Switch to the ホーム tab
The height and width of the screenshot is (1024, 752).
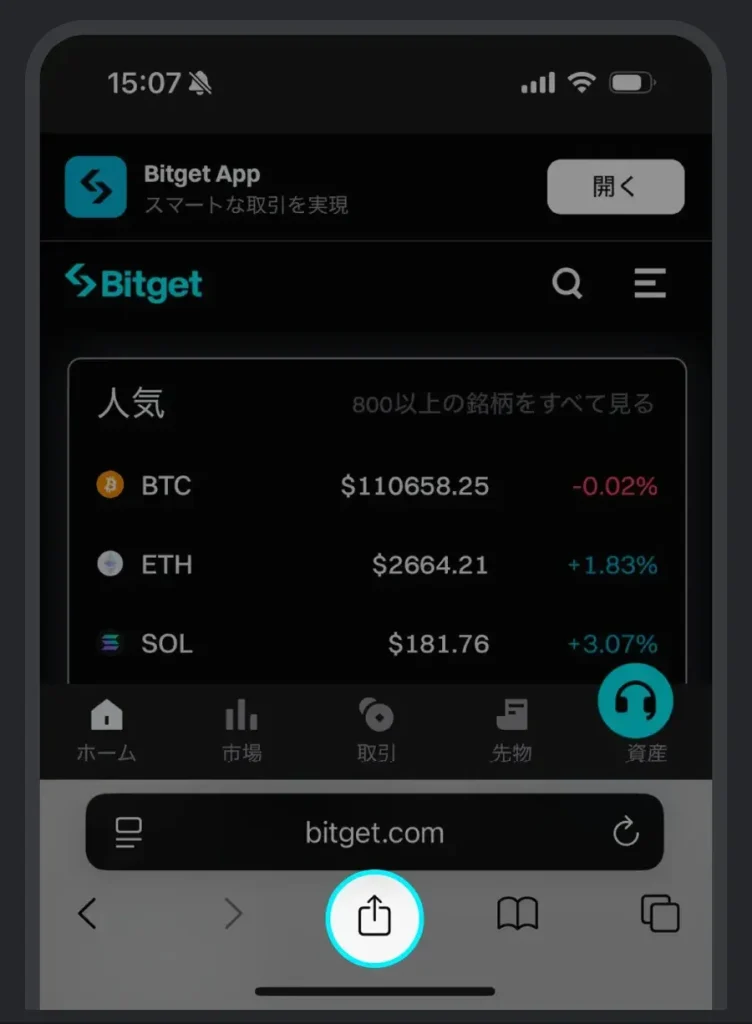106,731
